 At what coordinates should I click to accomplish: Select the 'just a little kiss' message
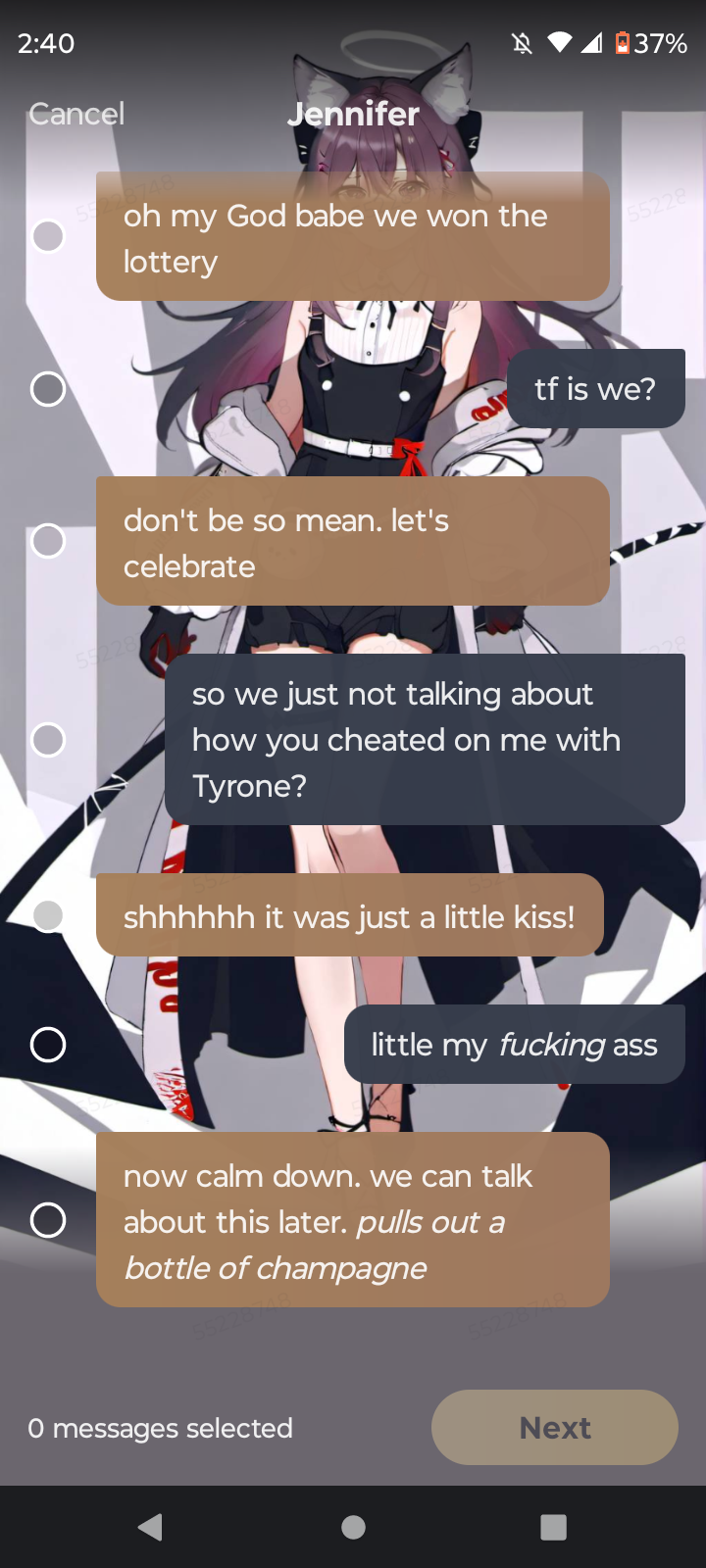[48, 915]
